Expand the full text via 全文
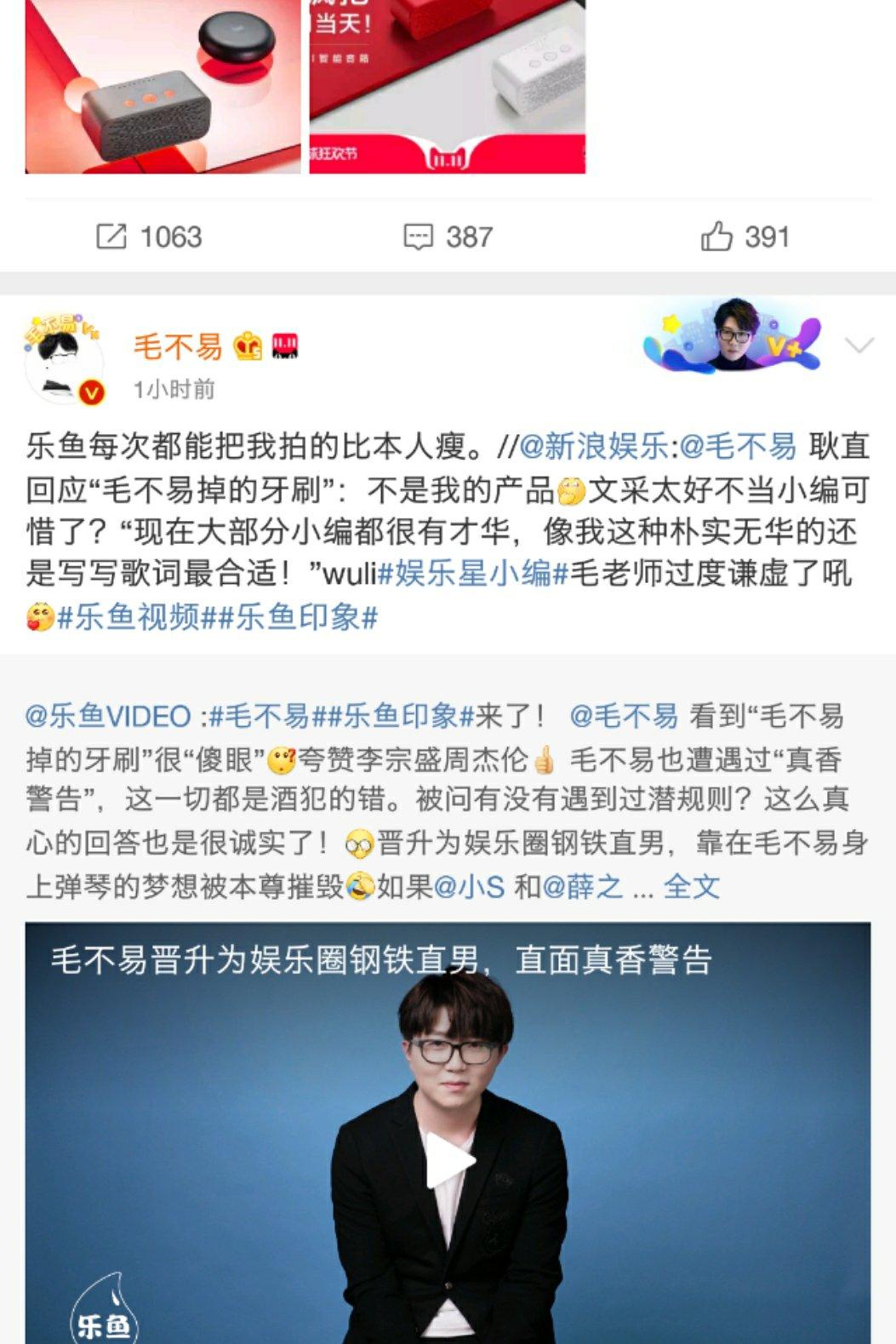 click(691, 886)
